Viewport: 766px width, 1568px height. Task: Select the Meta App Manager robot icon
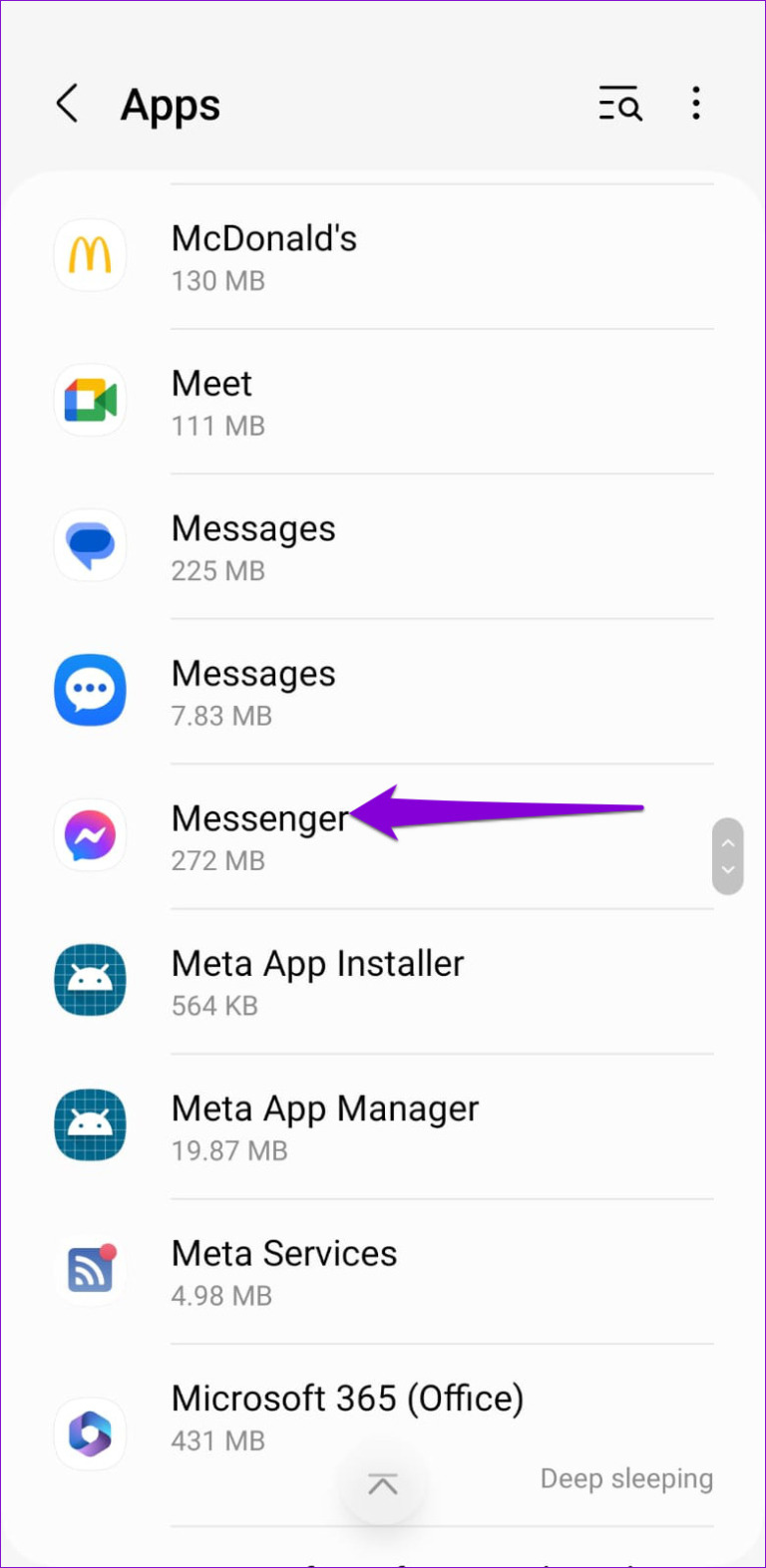[x=90, y=1125]
